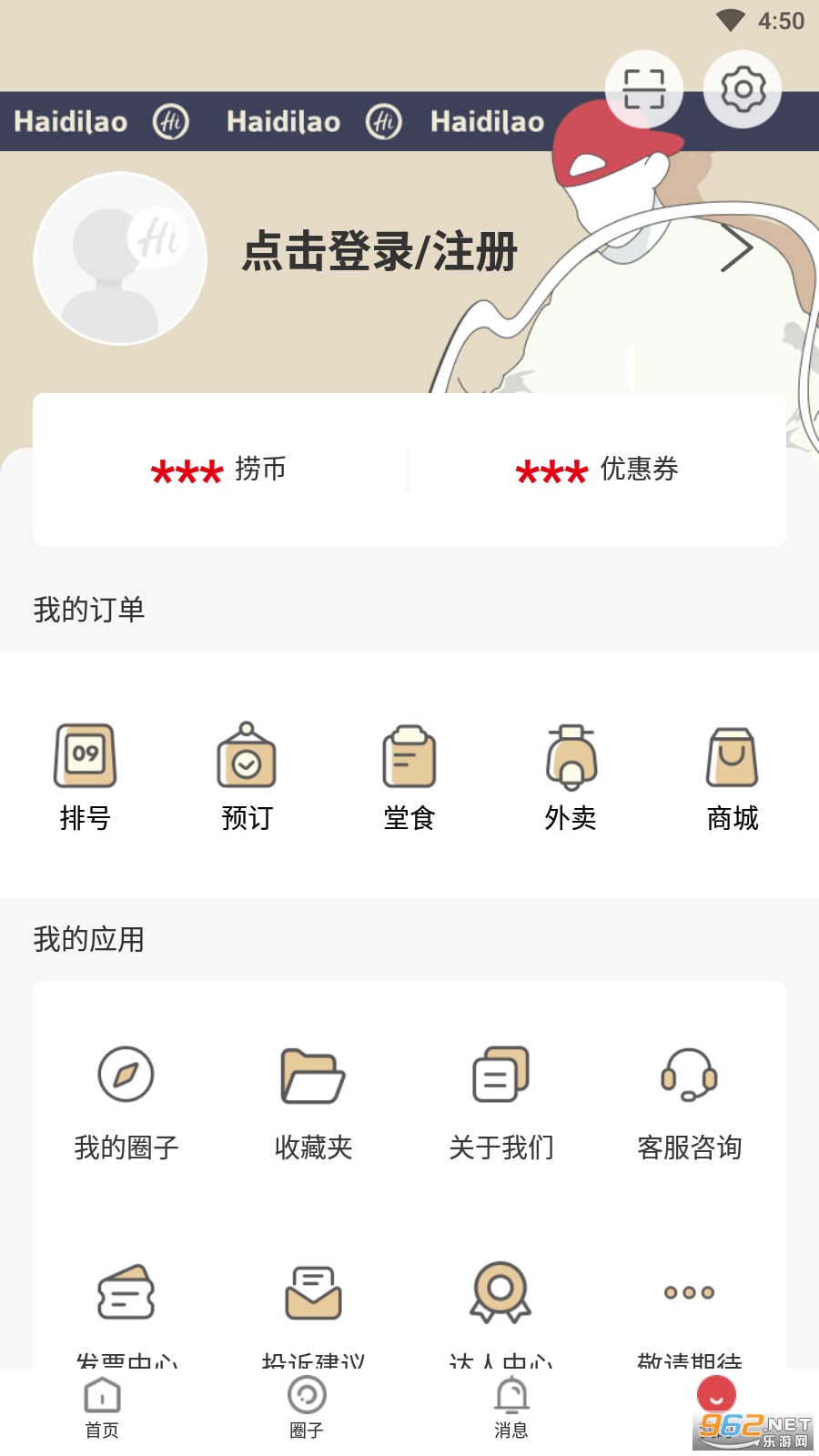Tap the profile avatar placeholder
Screen dimensions: 819x1456
(120, 258)
